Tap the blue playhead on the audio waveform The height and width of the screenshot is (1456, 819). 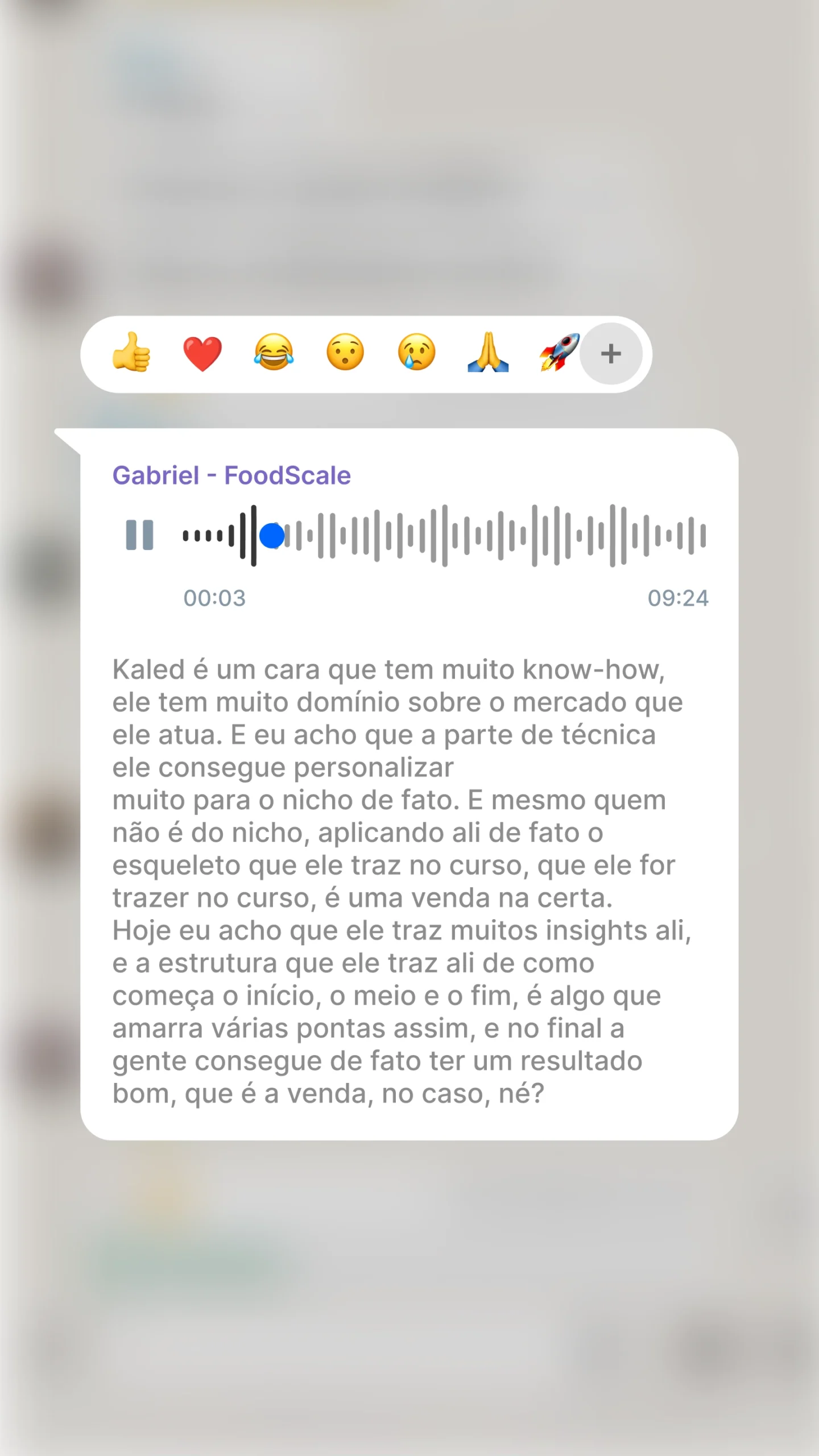coord(272,536)
